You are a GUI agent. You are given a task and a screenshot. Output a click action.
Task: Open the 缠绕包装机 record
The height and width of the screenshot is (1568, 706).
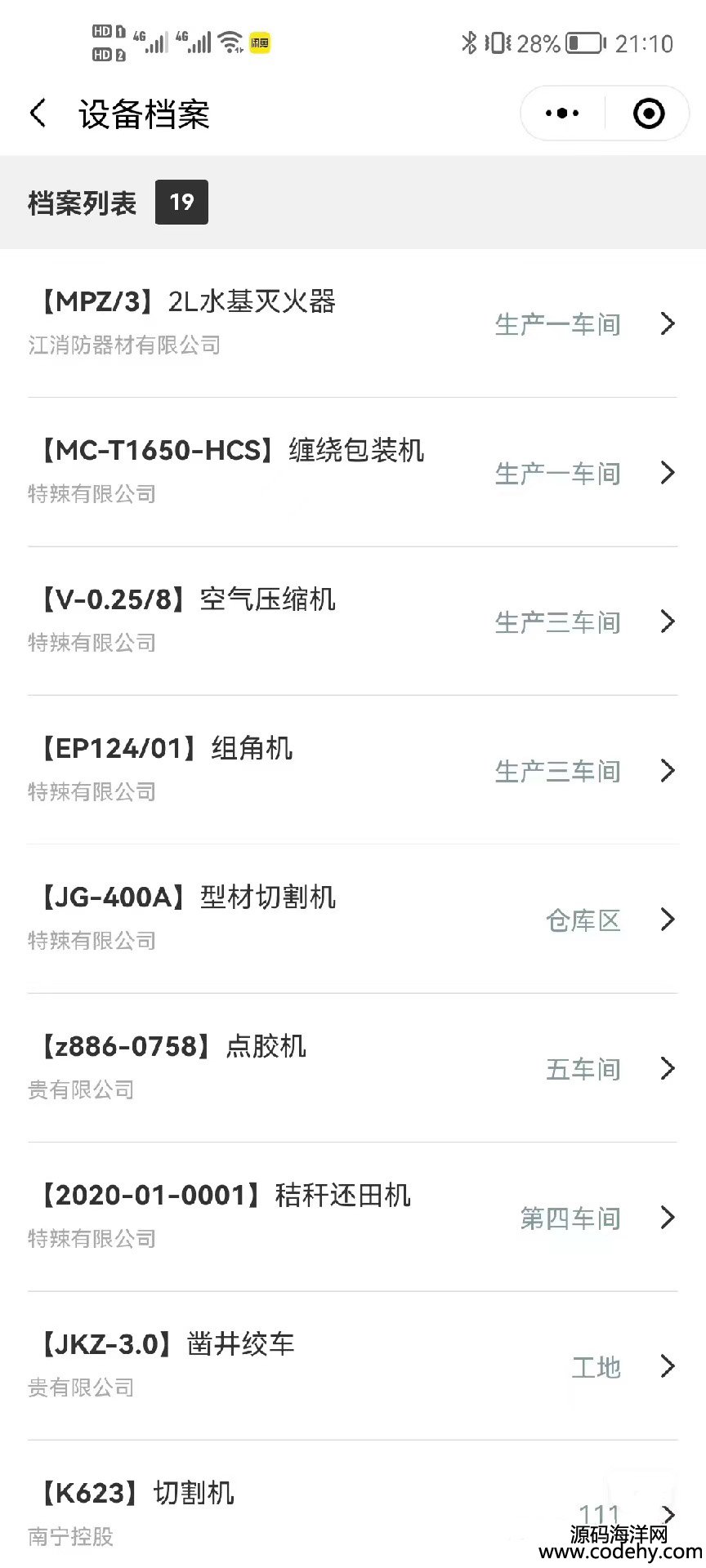[x=353, y=472]
